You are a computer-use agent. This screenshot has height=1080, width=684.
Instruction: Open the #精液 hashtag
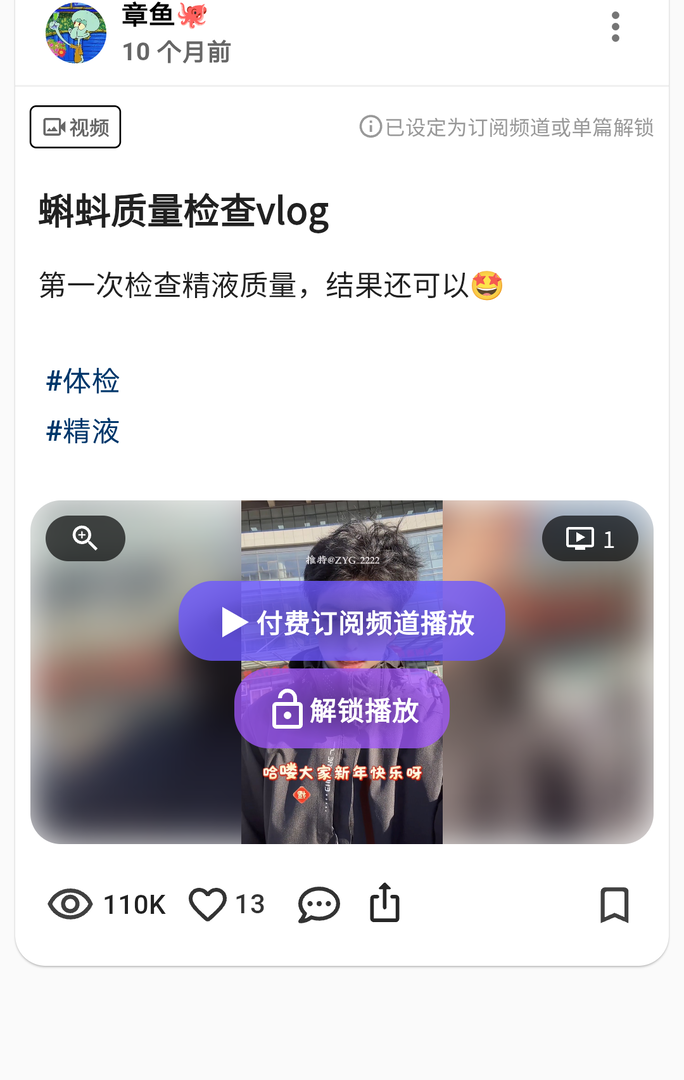[83, 431]
